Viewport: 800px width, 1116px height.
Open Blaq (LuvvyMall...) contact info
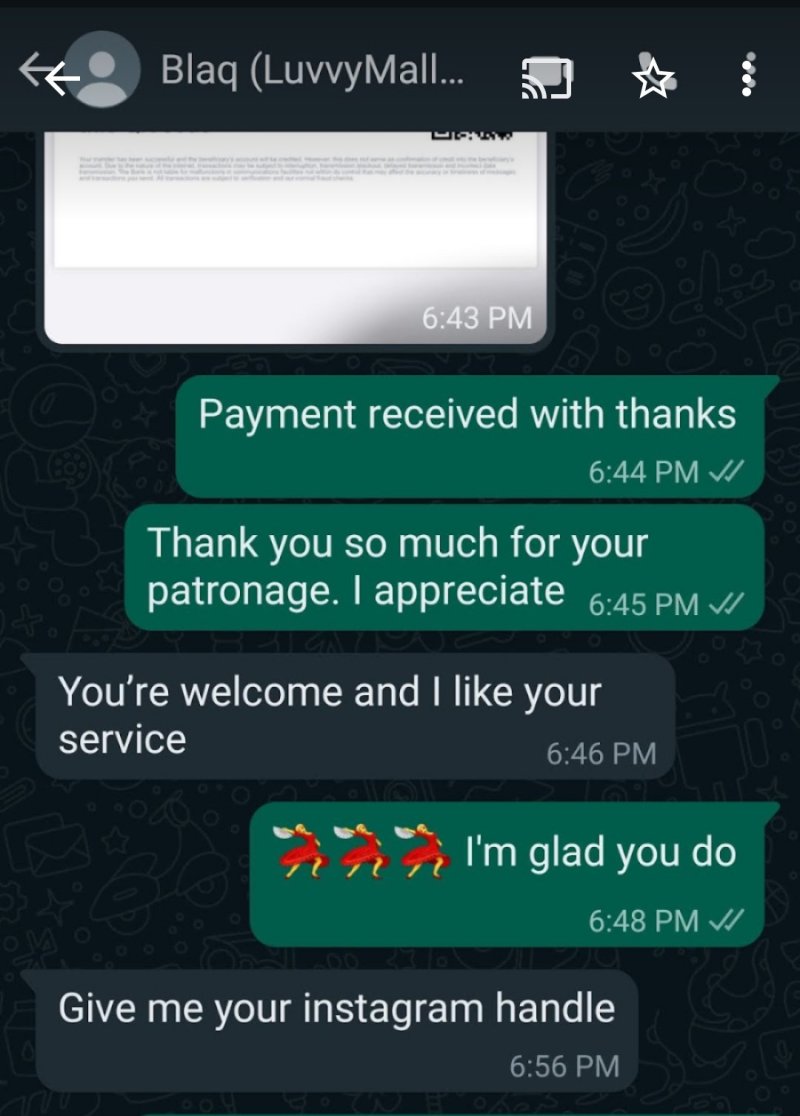click(x=310, y=72)
